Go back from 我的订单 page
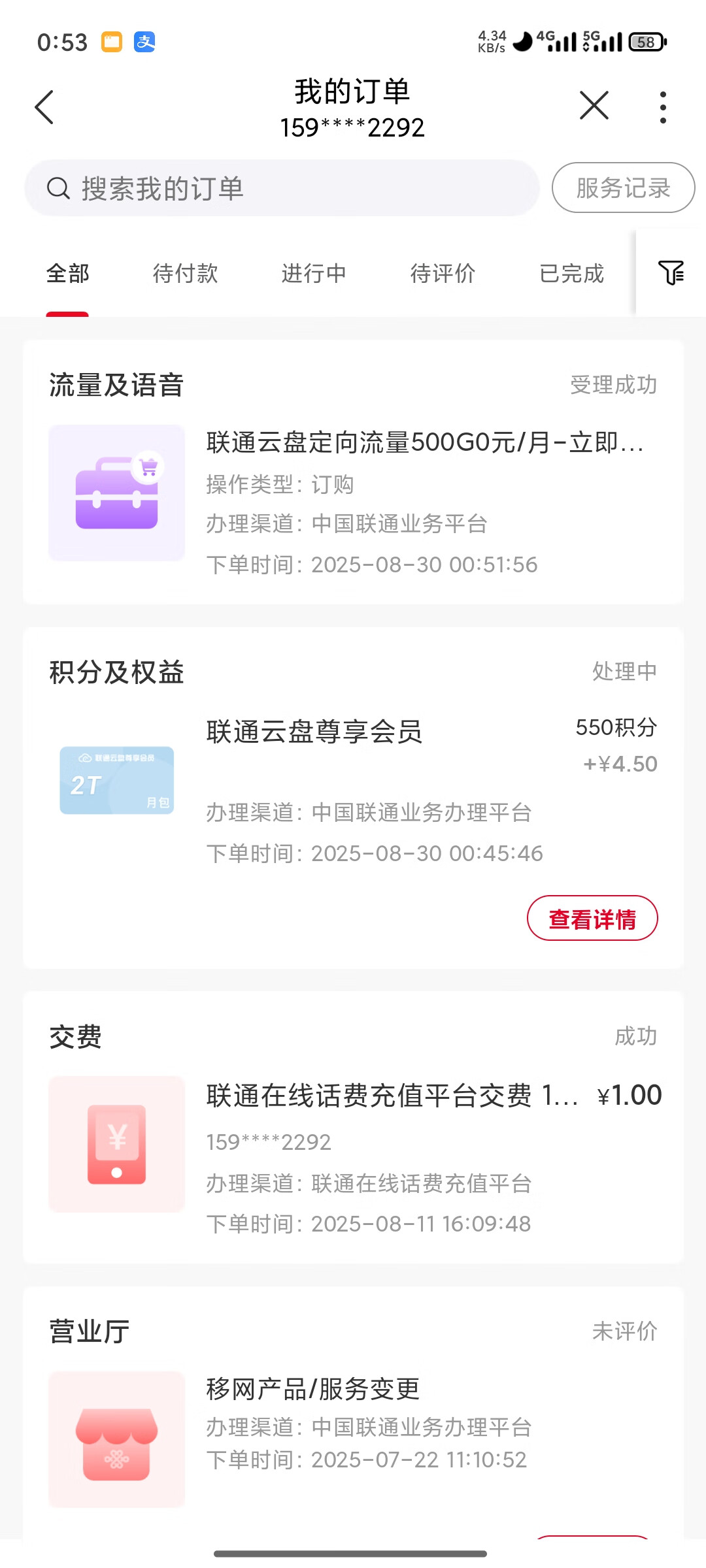 pos(44,107)
